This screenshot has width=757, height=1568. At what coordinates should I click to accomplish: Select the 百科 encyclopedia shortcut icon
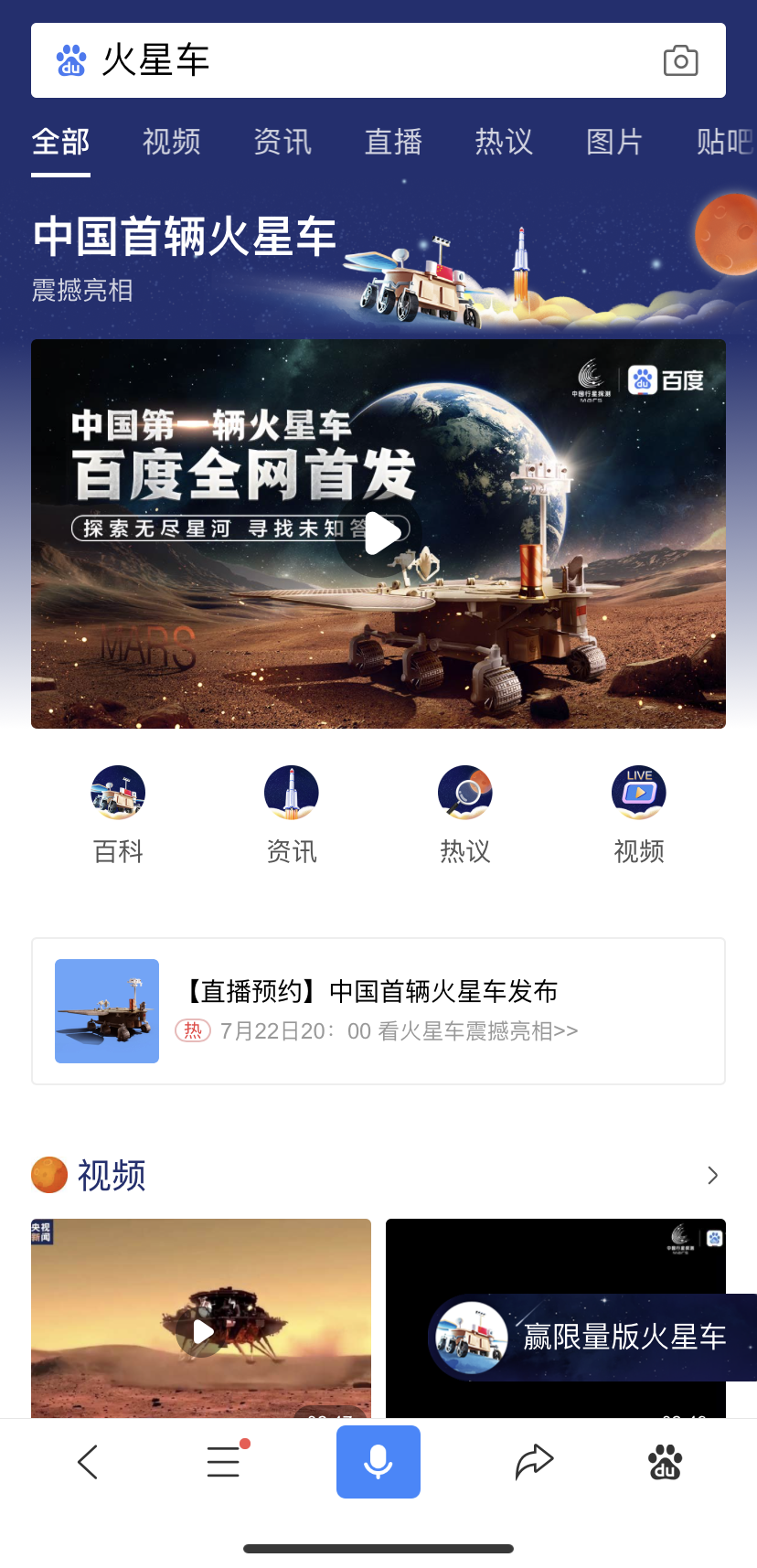tap(117, 792)
